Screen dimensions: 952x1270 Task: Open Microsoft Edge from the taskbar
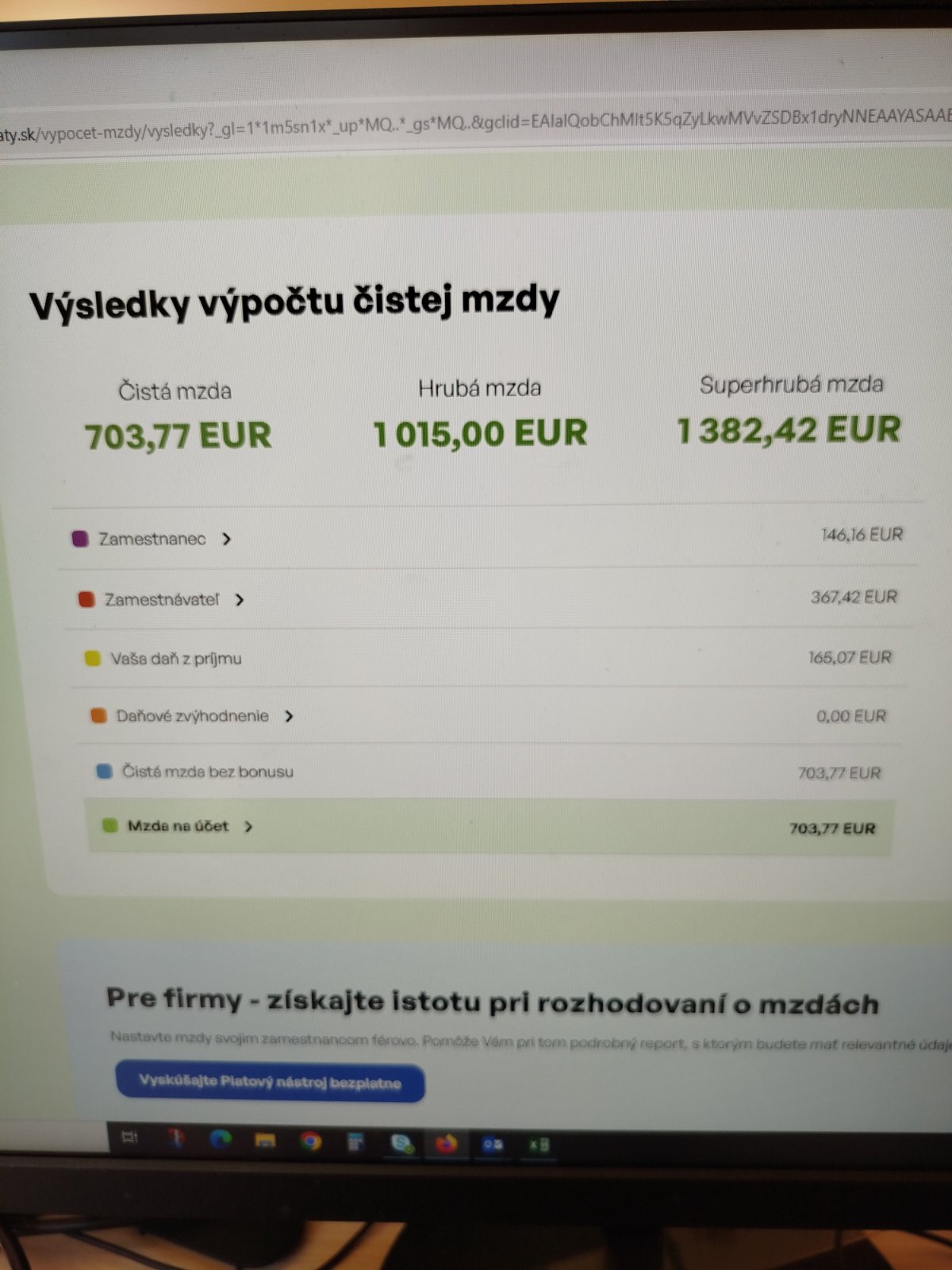point(220,1140)
